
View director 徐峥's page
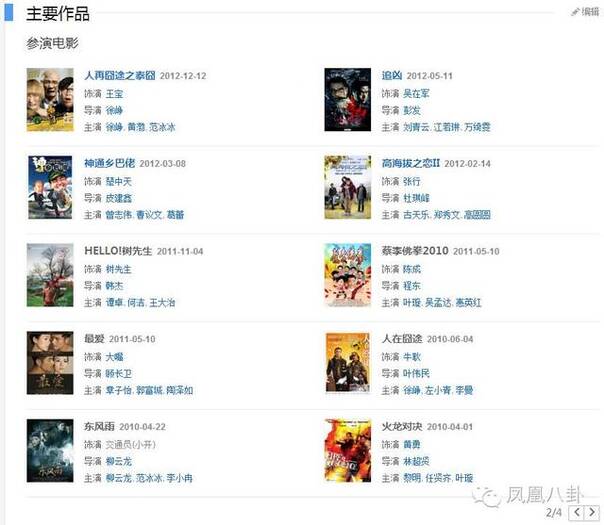(117, 110)
